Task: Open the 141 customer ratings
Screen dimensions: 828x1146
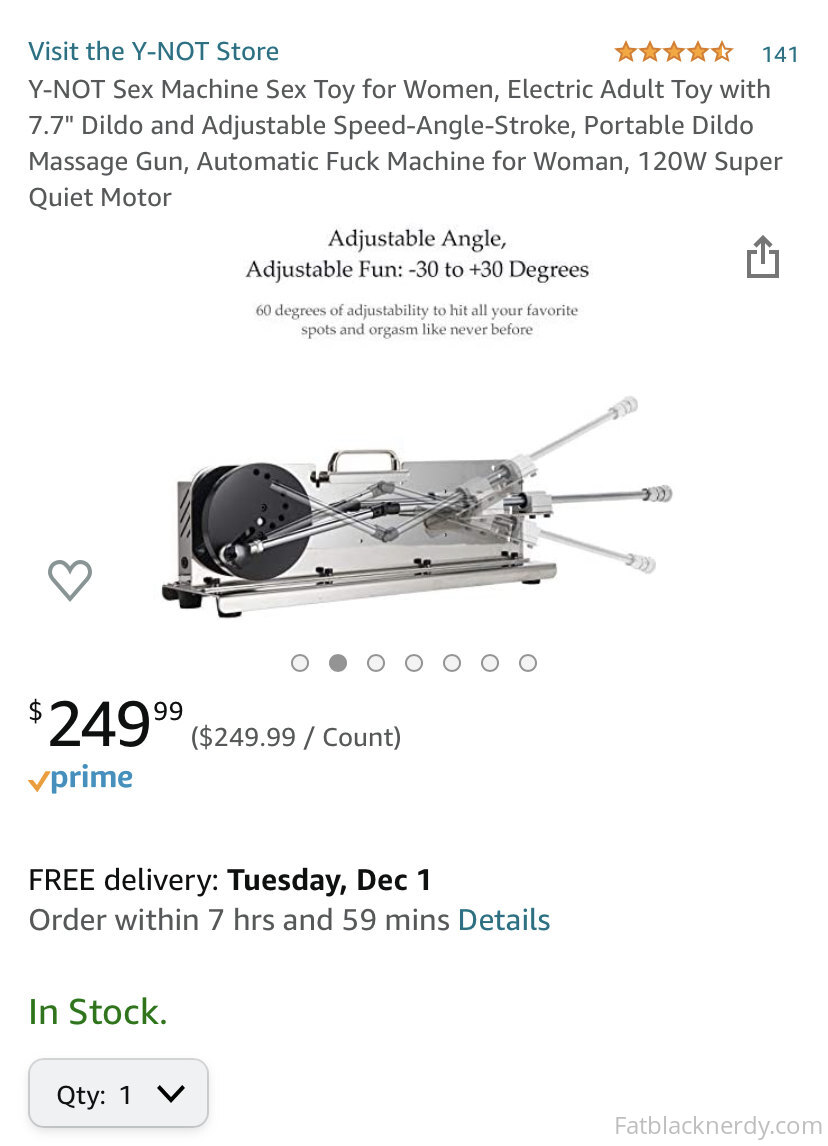Action: pos(779,54)
